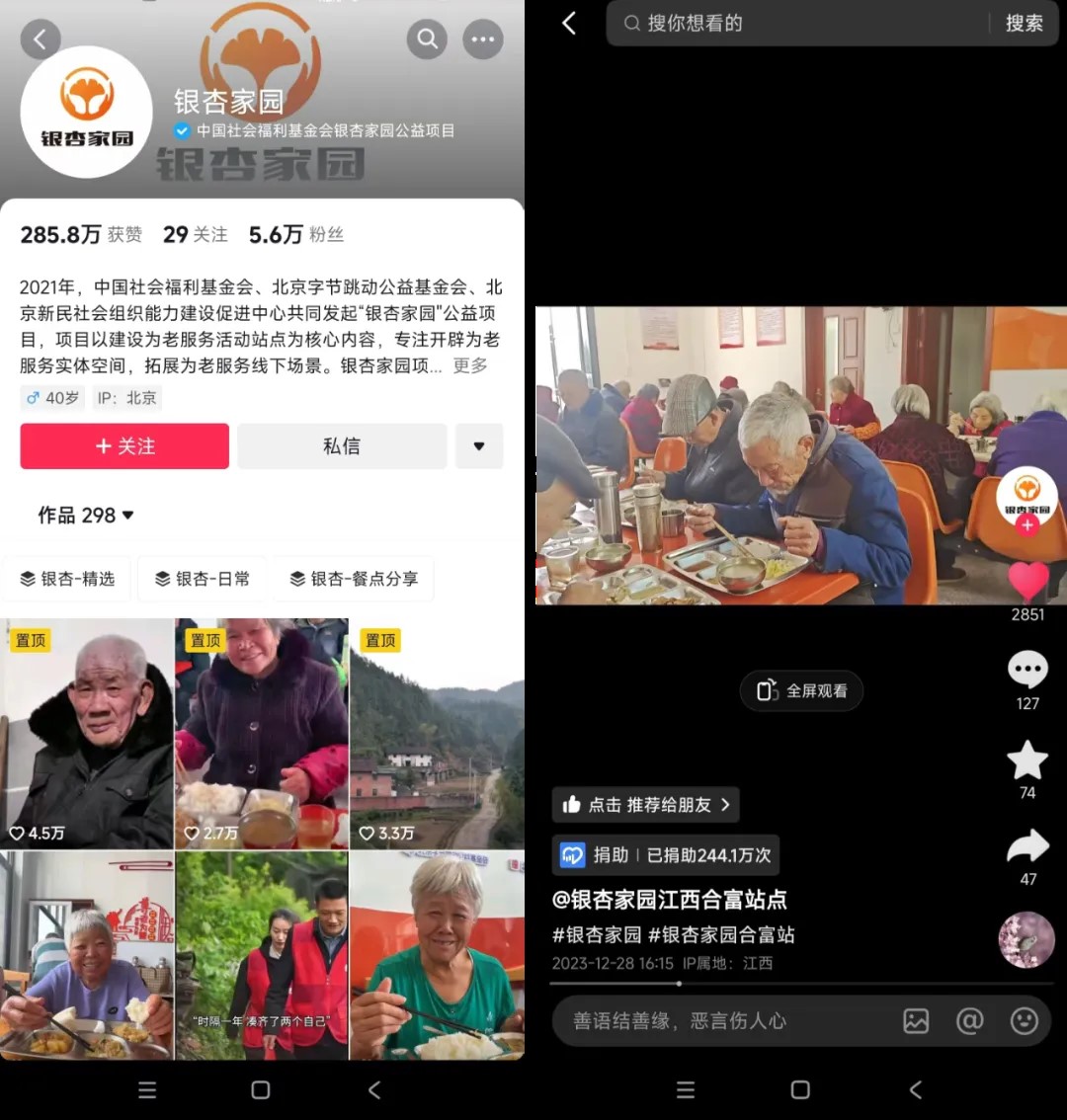Image resolution: width=1067 pixels, height=1120 pixels.
Task: Go back from the 银杏家园 profile page
Action: [x=41, y=40]
